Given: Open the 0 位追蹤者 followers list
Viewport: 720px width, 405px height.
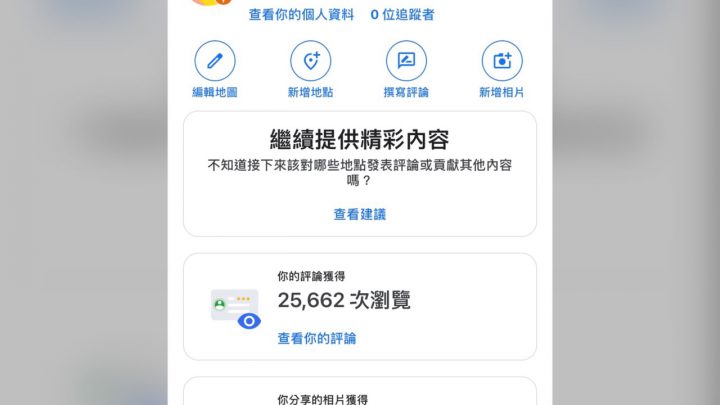Looking at the screenshot, I should pyautogui.click(x=402, y=15).
